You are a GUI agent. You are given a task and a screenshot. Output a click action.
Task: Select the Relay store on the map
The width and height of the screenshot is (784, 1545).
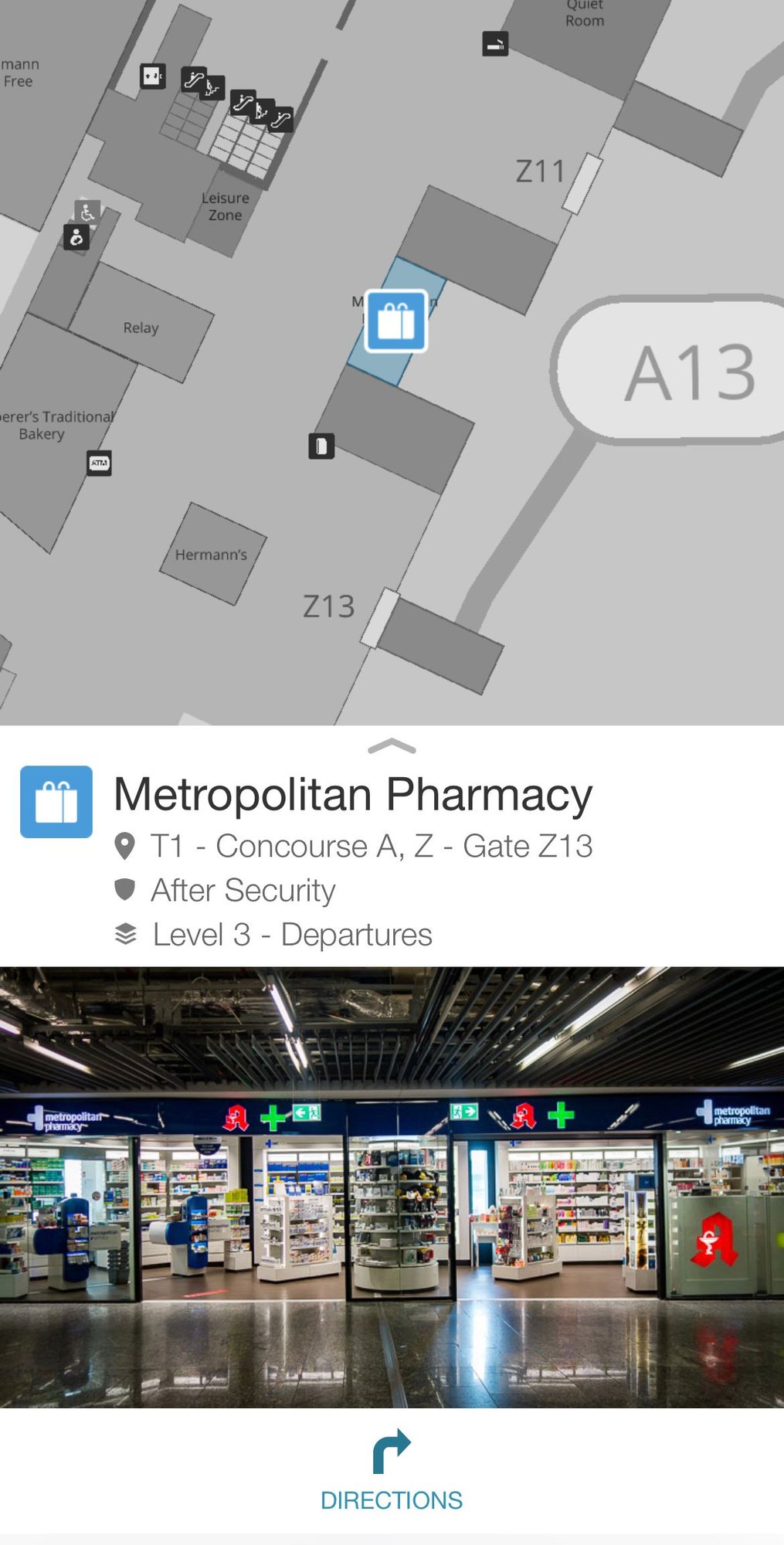[141, 328]
